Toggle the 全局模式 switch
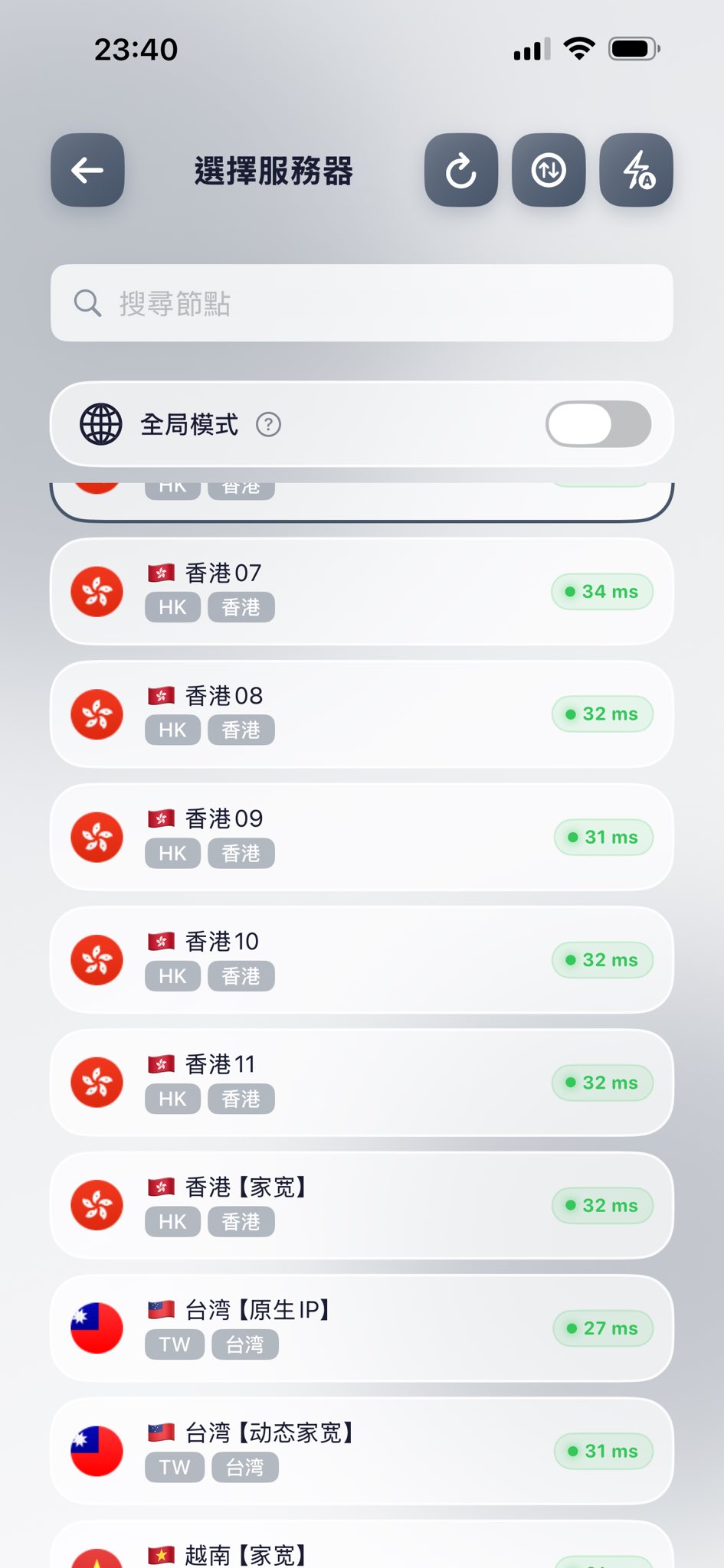The width and height of the screenshot is (724, 1568). [598, 424]
